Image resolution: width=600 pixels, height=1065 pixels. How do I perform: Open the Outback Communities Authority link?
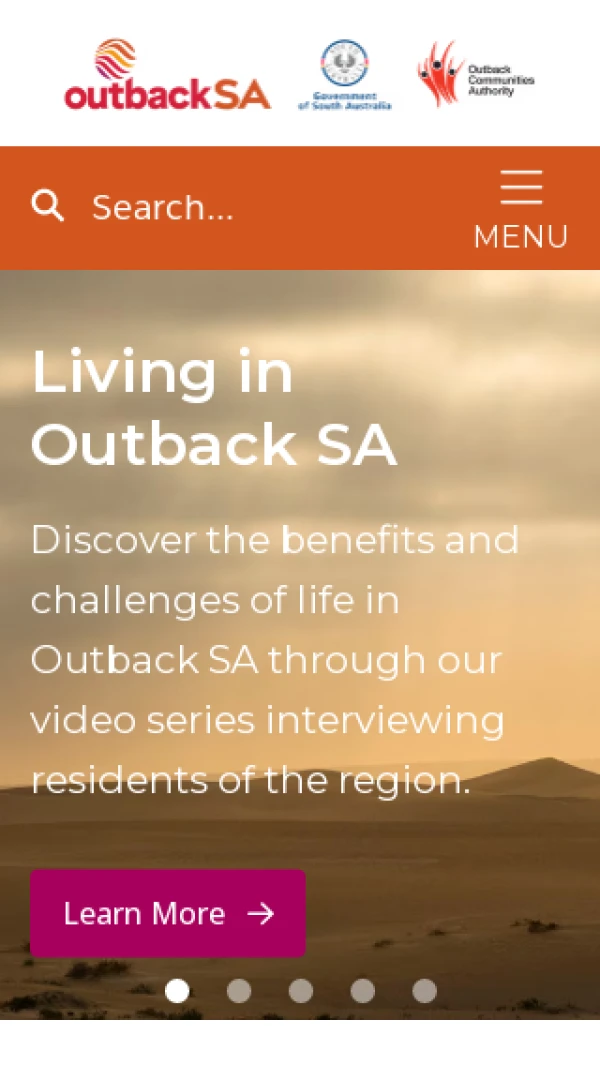[x=476, y=75]
